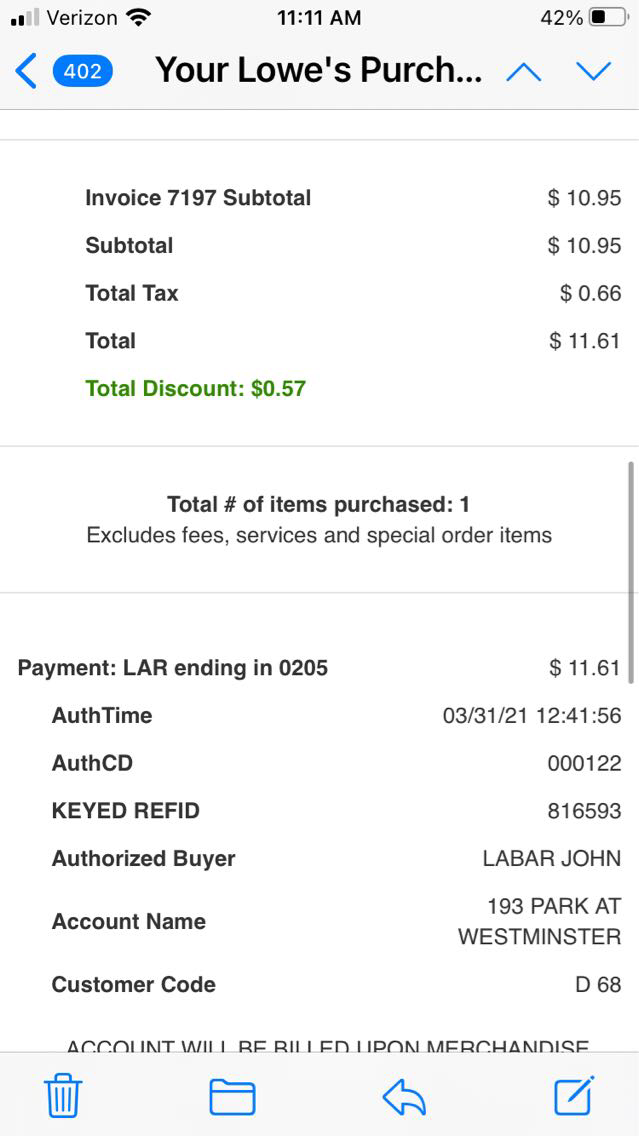Screen dimensions: 639x1136
Task: Delete this Lowe's email with trash icon
Action: click(63, 1097)
